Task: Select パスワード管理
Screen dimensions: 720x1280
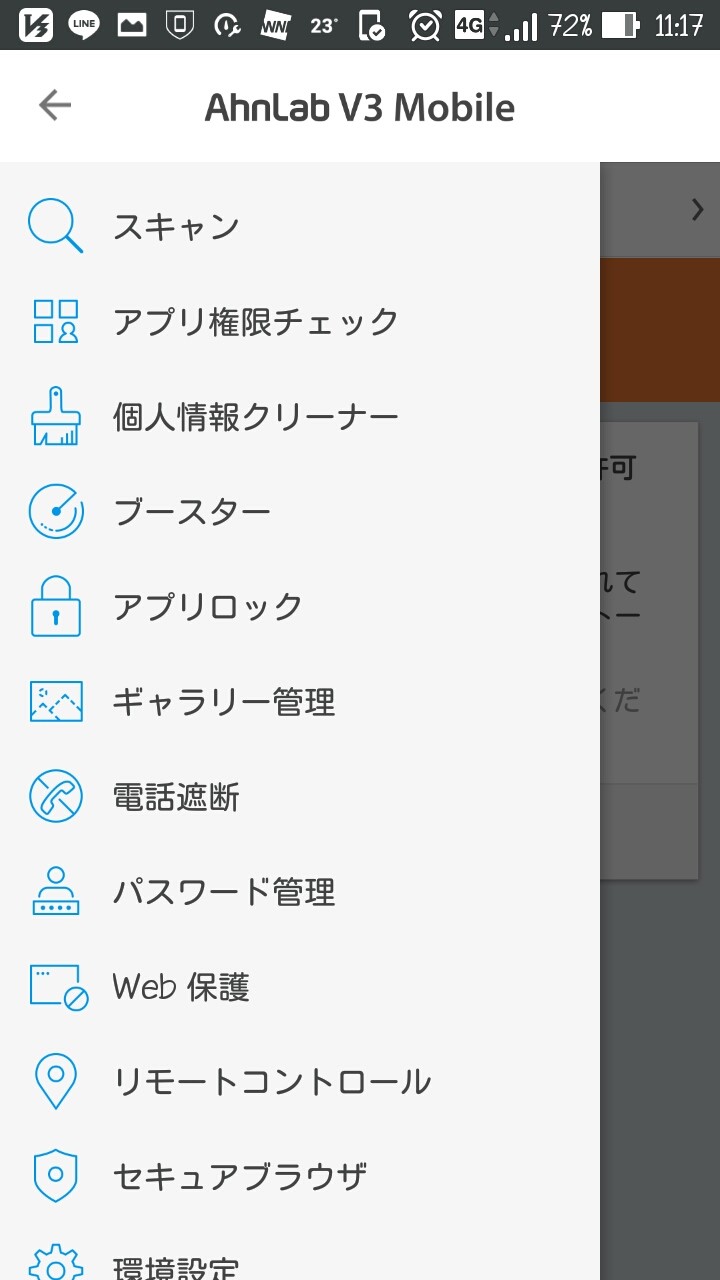Action: click(223, 892)
